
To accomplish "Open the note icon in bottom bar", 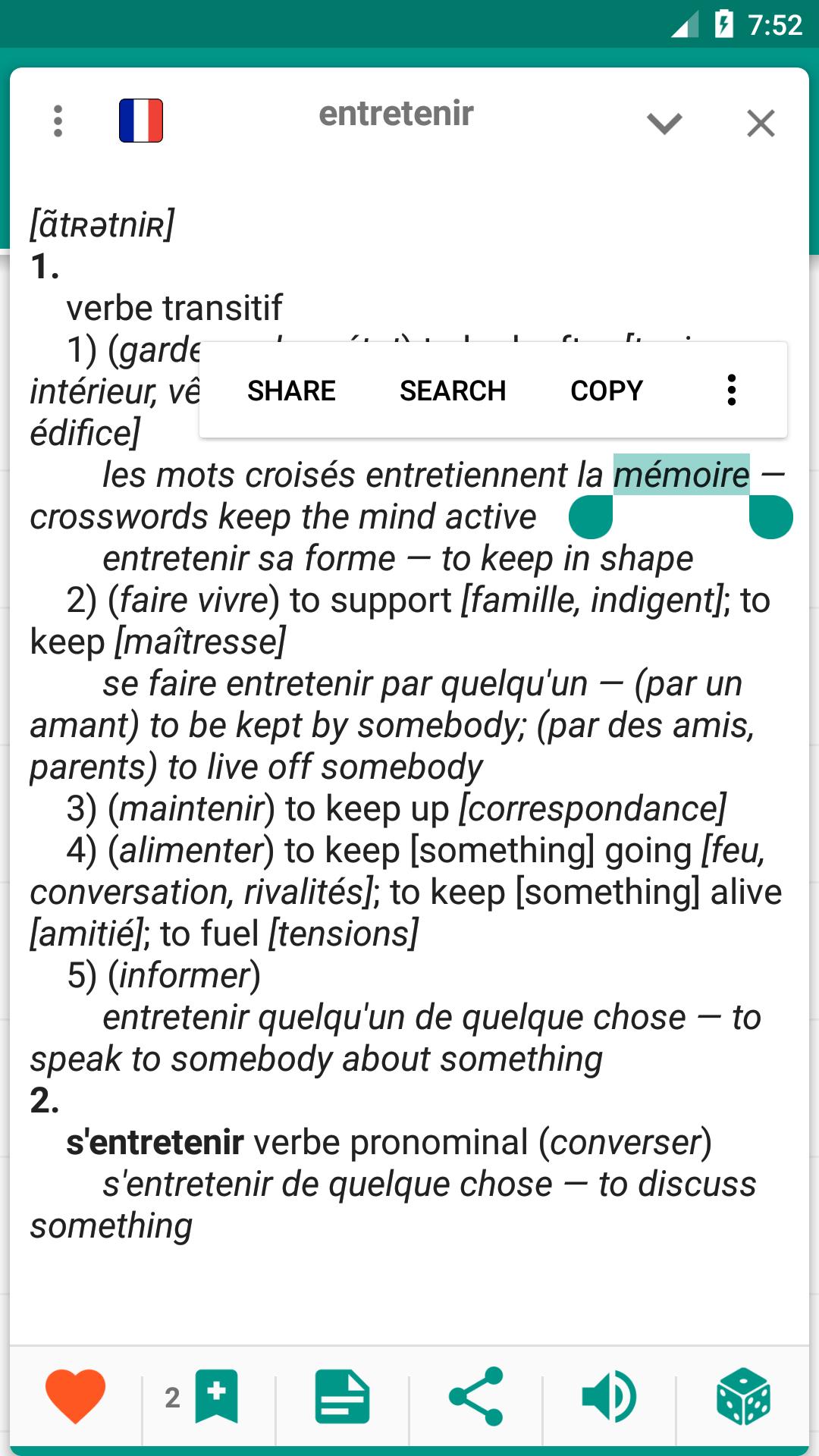I will (x=342, y=1397).
